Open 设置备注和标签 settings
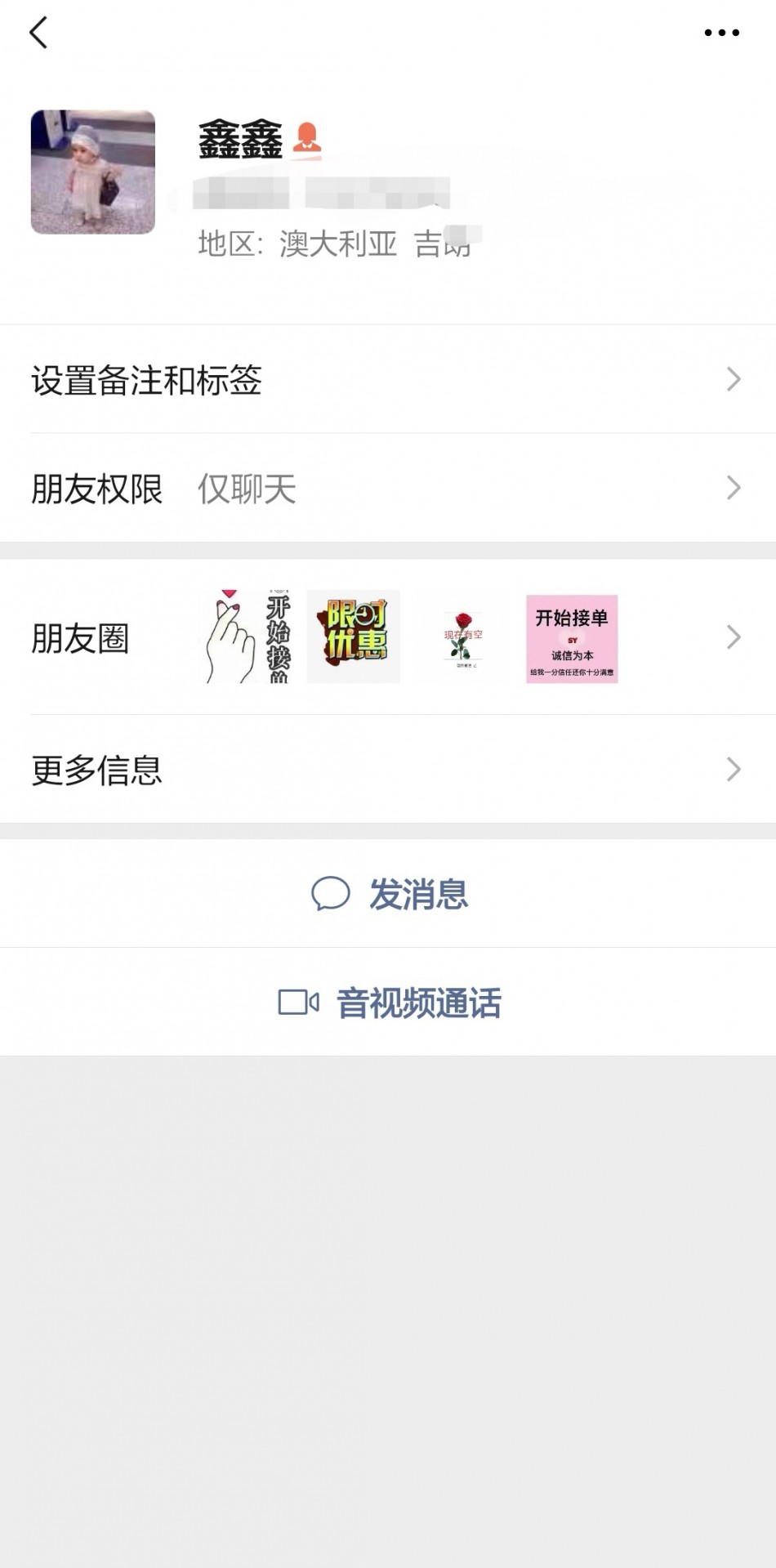This screenshot has width=776, height=1568. pos(387,380)
